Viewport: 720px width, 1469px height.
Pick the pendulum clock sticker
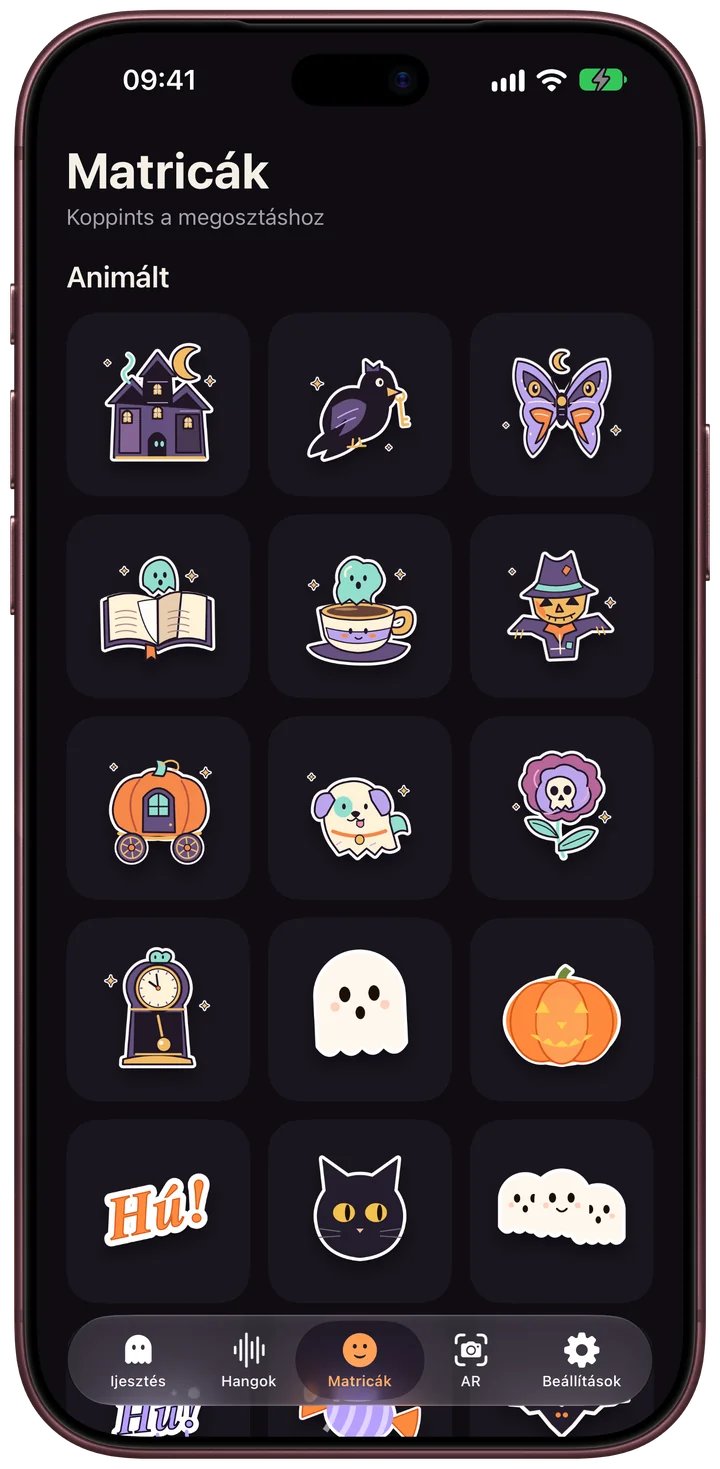[158, 1010]
